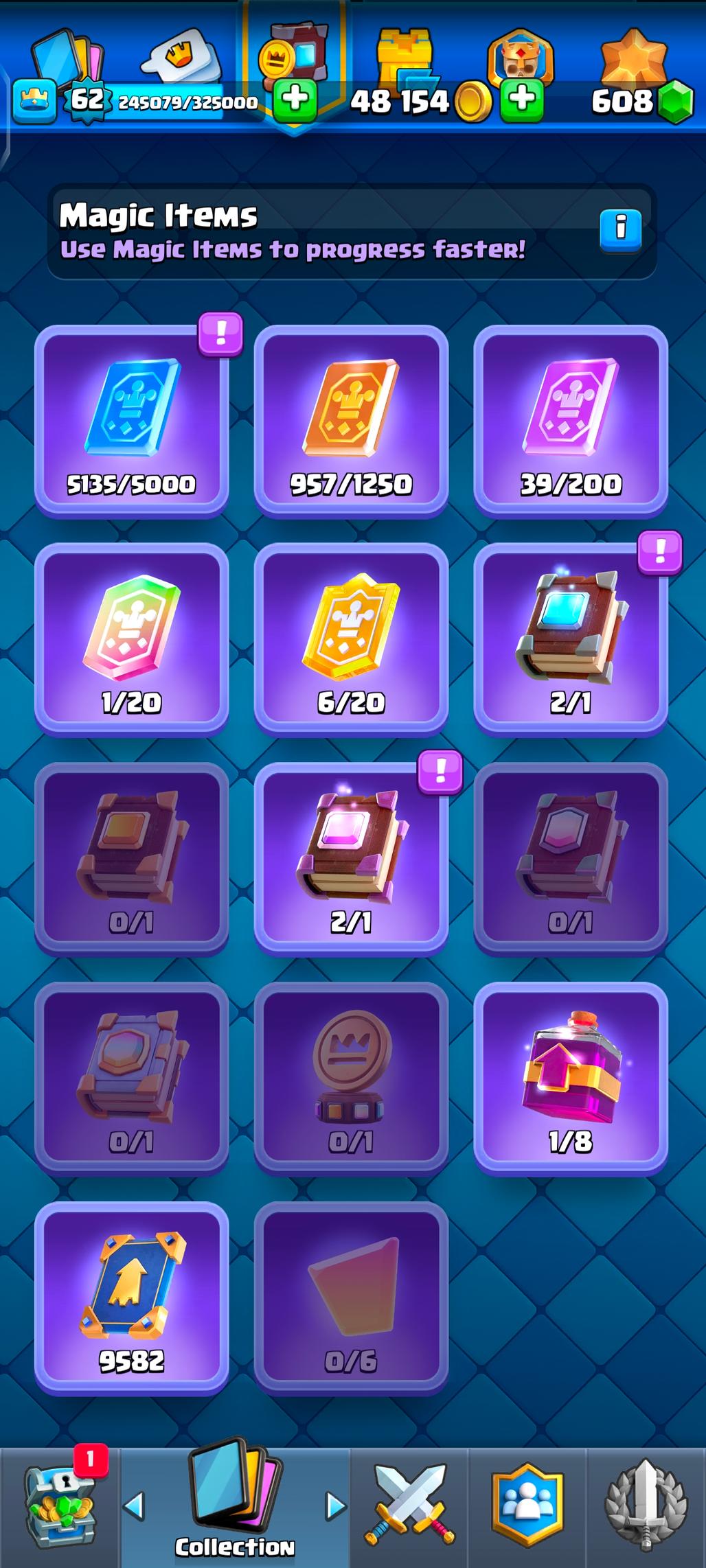Add gold with the plus beside 48 154
This screenshot has width=706, height=1568.
point(522,100)
